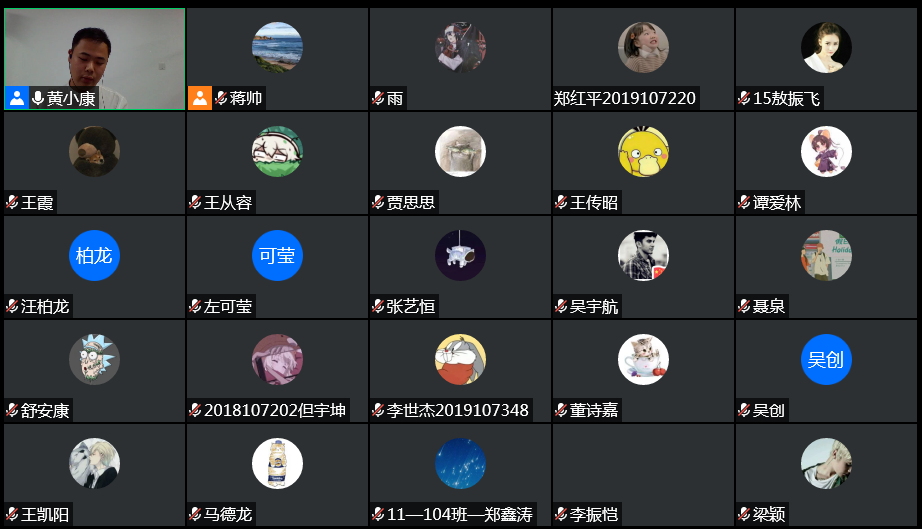The height and width of the screenshot is (529, 922).
Task: Open 吴宇航's participant tile
Action: [643, 266]
